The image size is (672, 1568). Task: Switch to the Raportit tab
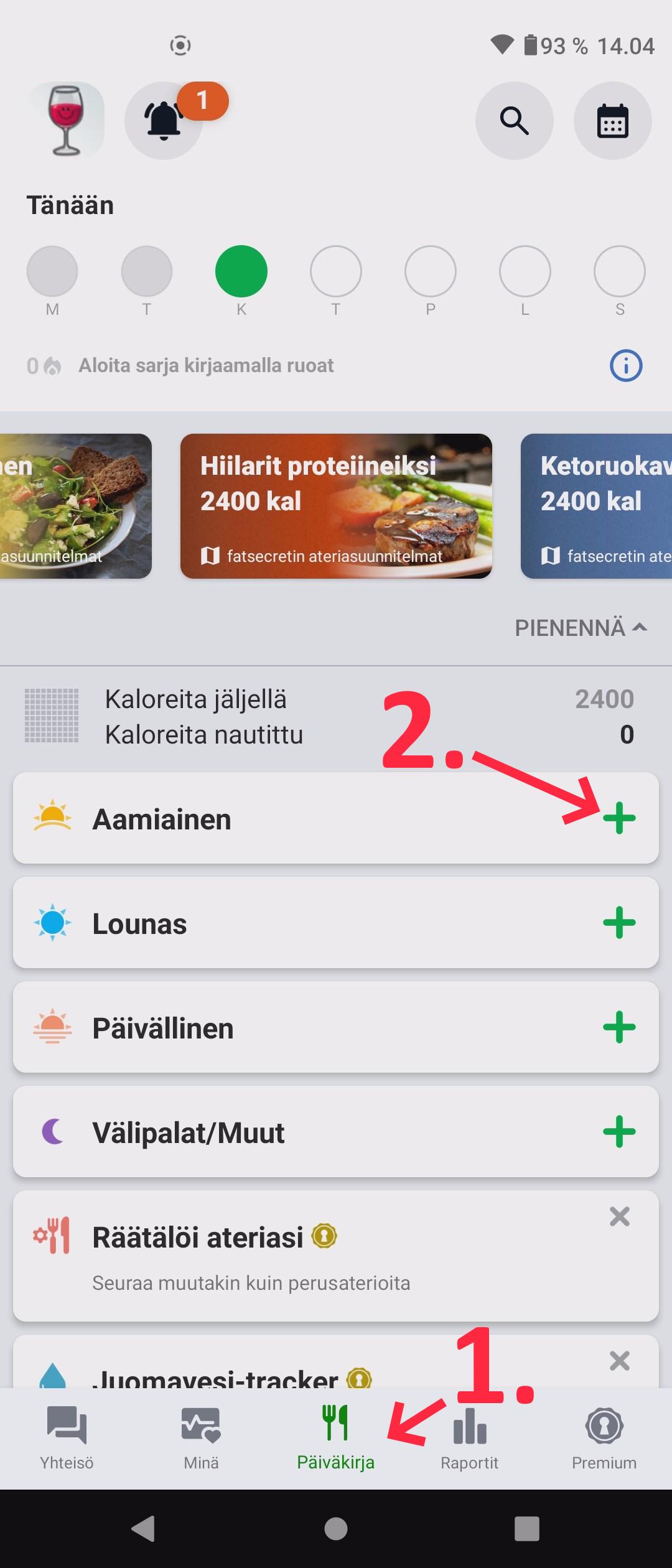(470, 1437)
